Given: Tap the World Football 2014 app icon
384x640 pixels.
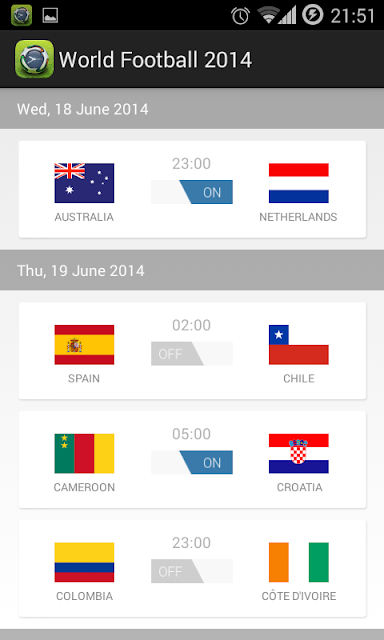Looking at the screenshot, I should [x=34, y=59].
